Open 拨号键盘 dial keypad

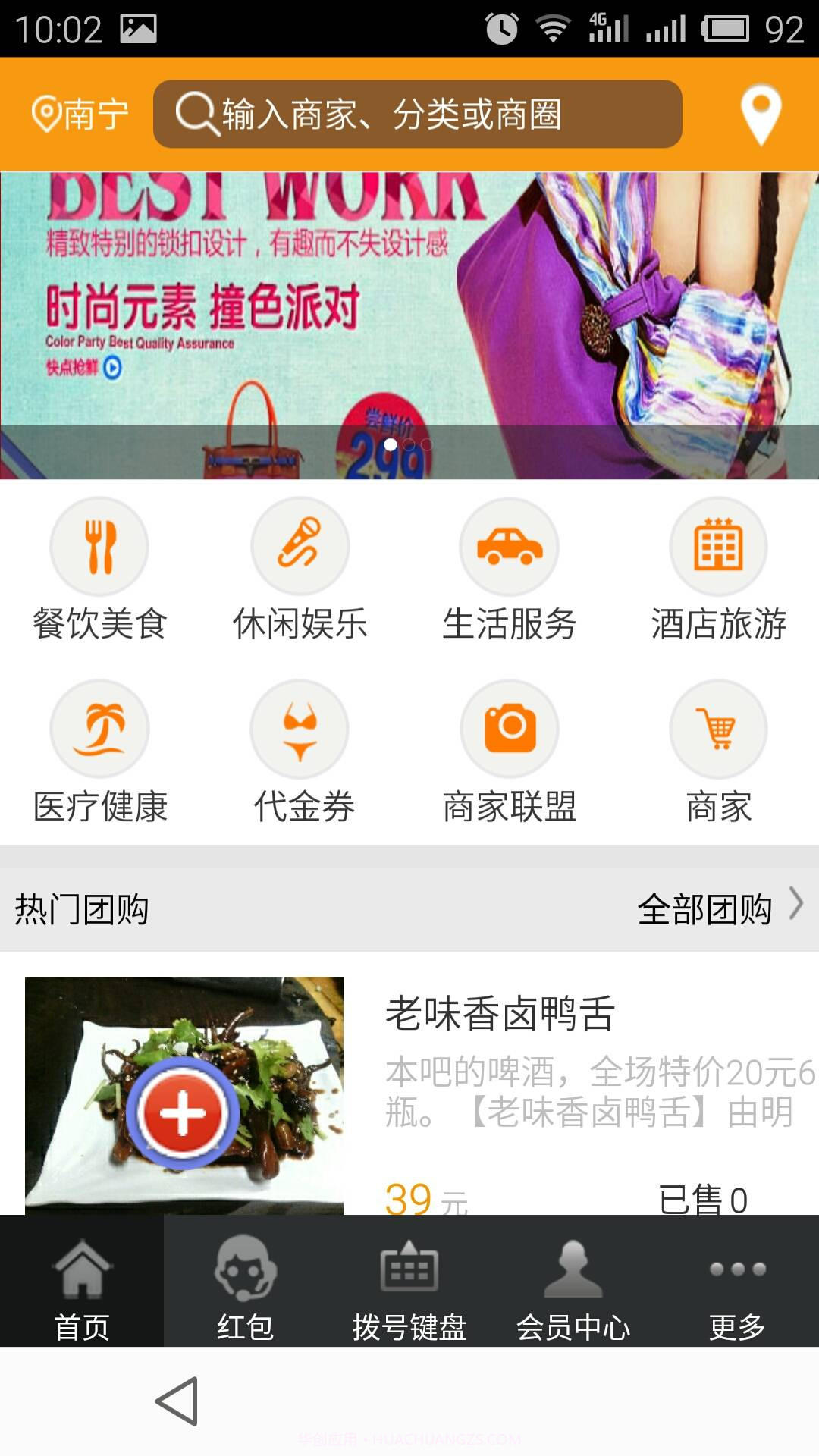[x=409, y=1289]
